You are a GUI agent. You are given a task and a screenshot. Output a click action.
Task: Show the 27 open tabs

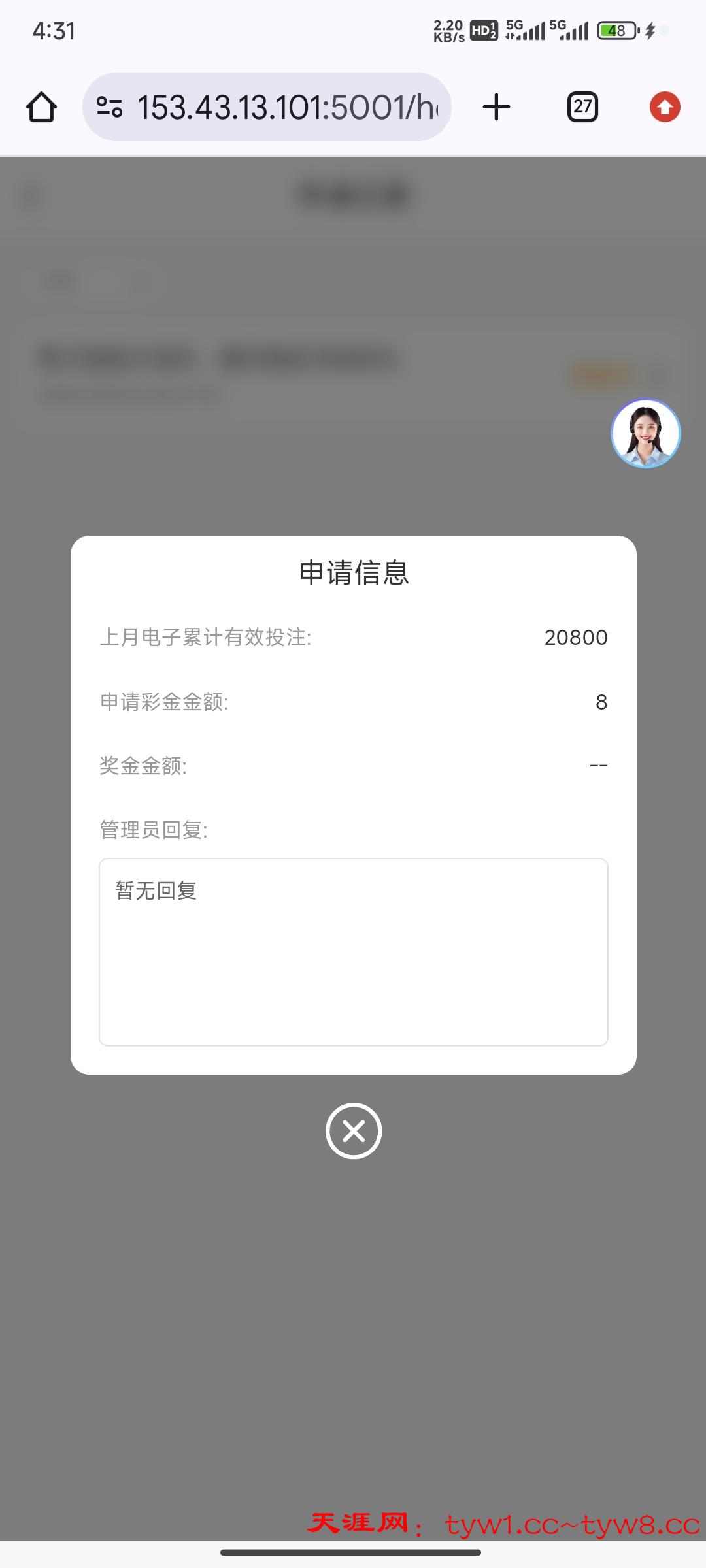582,107
